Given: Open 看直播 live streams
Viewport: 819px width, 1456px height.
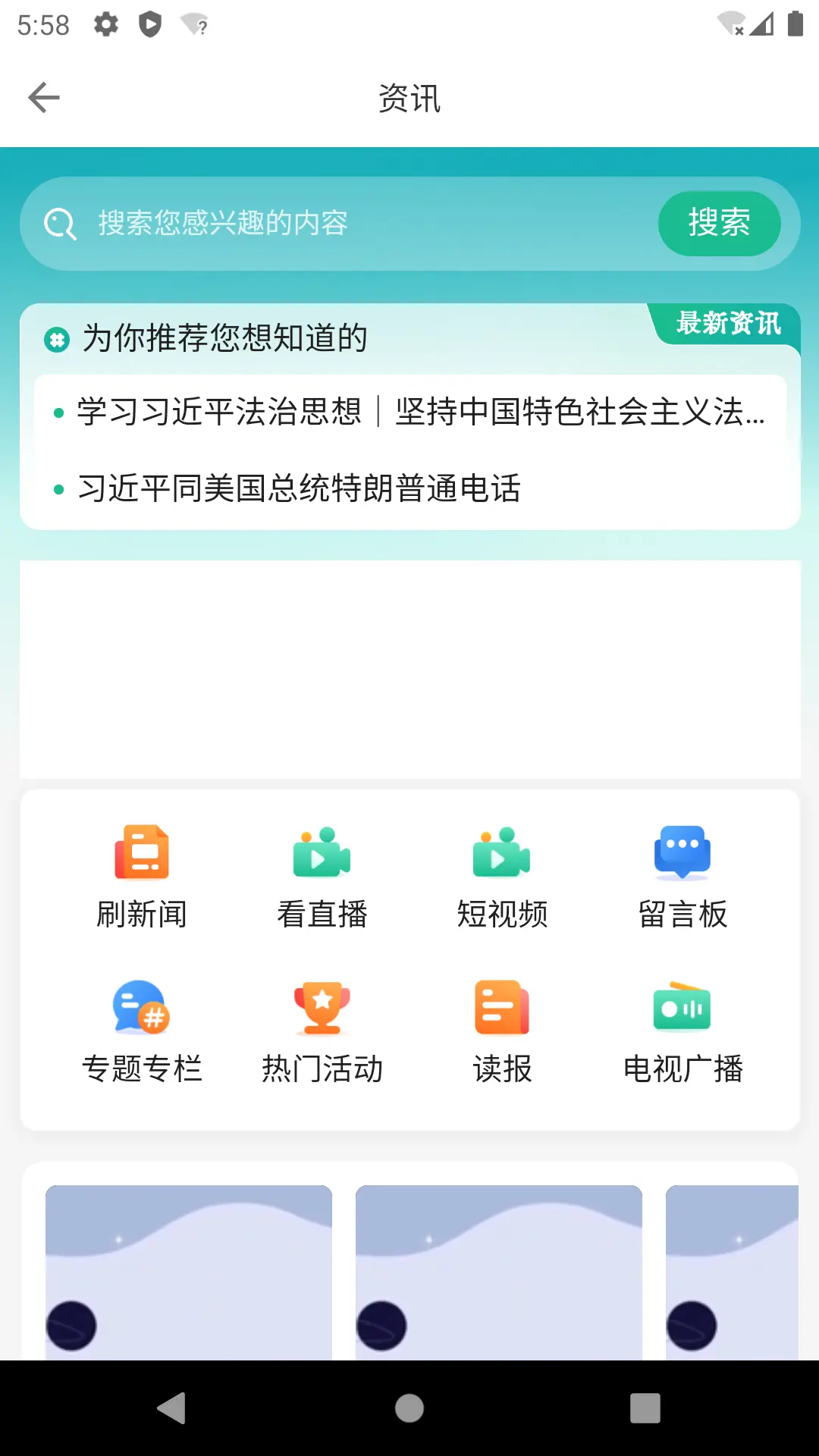Looking at the screenshot, I should [x=322, y=876].
